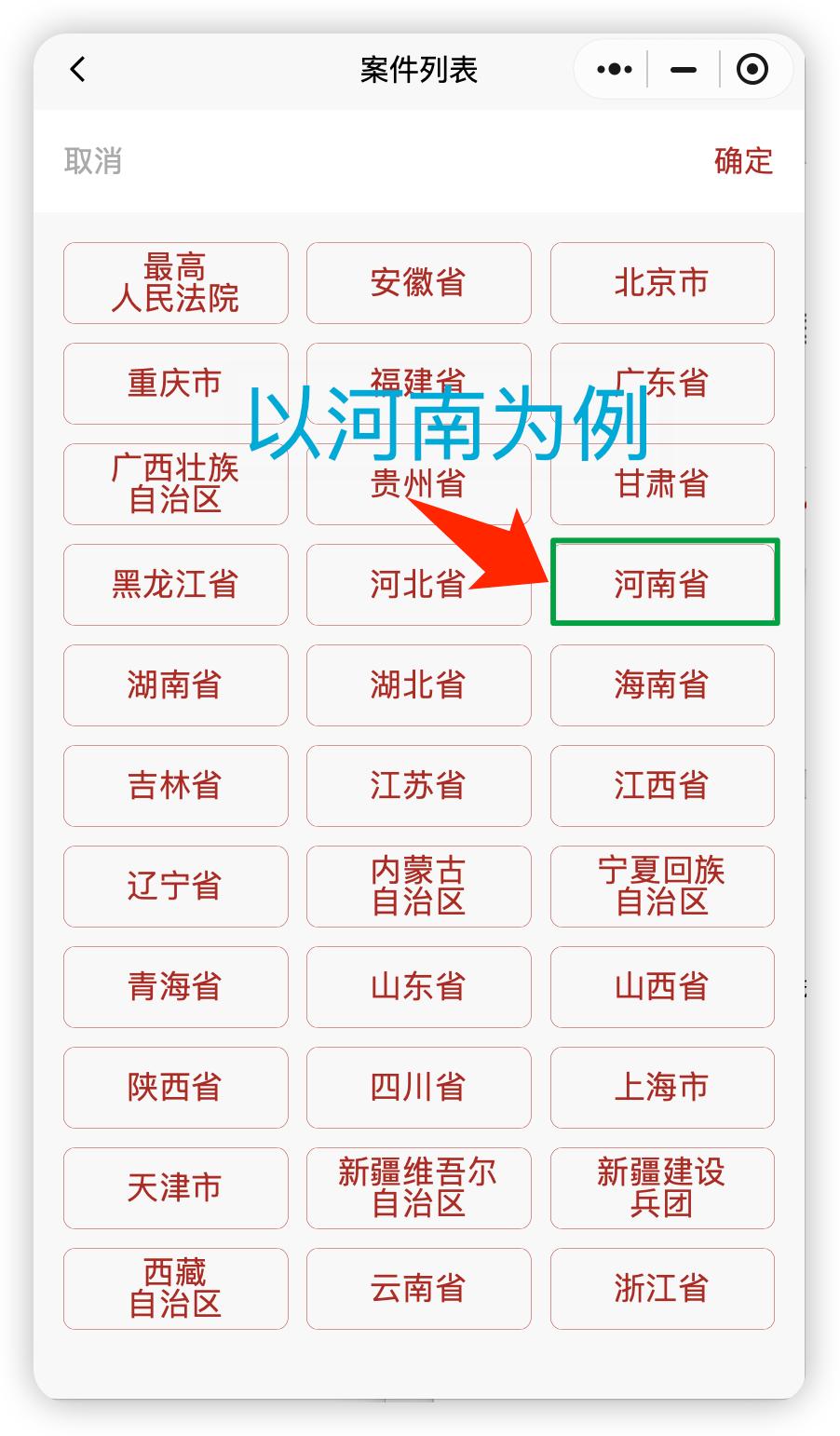This screenshot has height=1436, width=840.
Task: Select 浙江省 at the bottom
Action: [662, 1289]
